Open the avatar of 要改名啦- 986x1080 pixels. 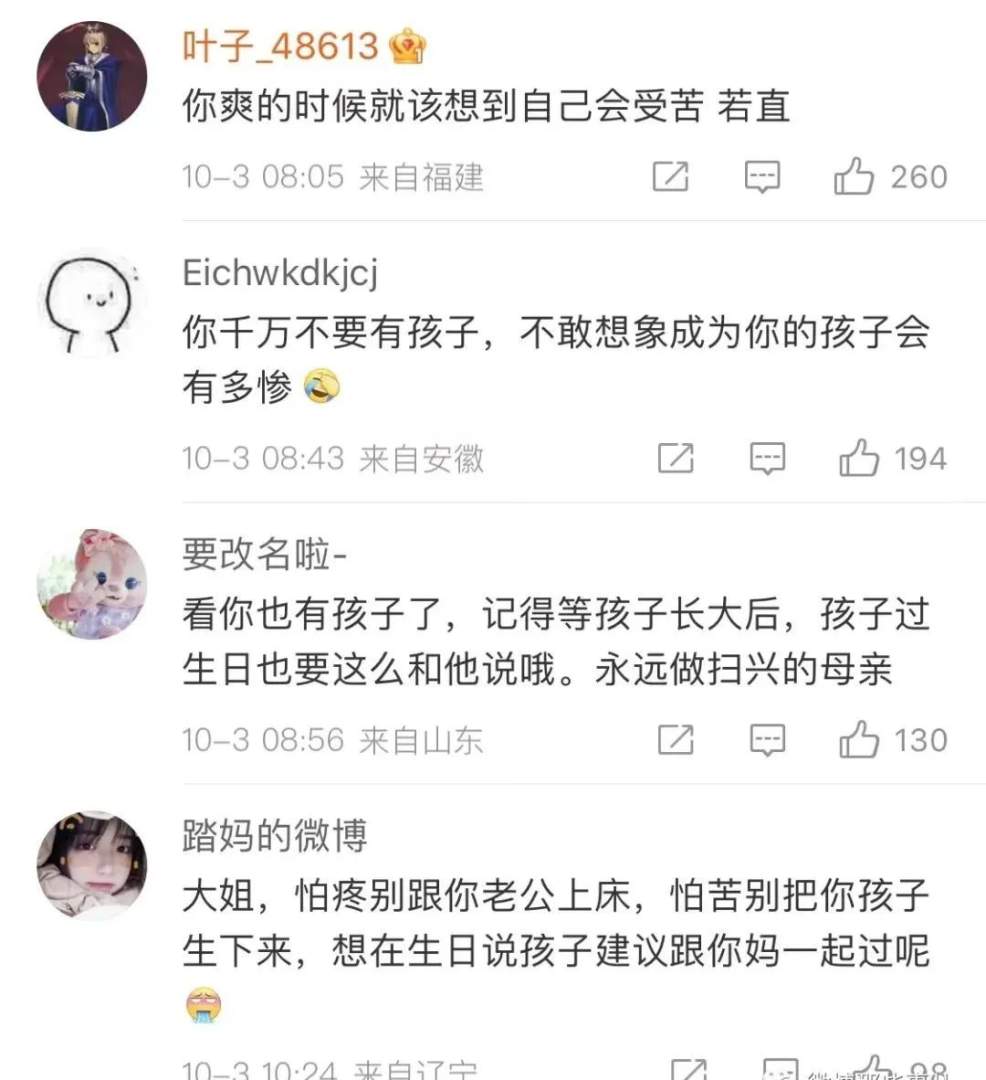coord(92,584)
